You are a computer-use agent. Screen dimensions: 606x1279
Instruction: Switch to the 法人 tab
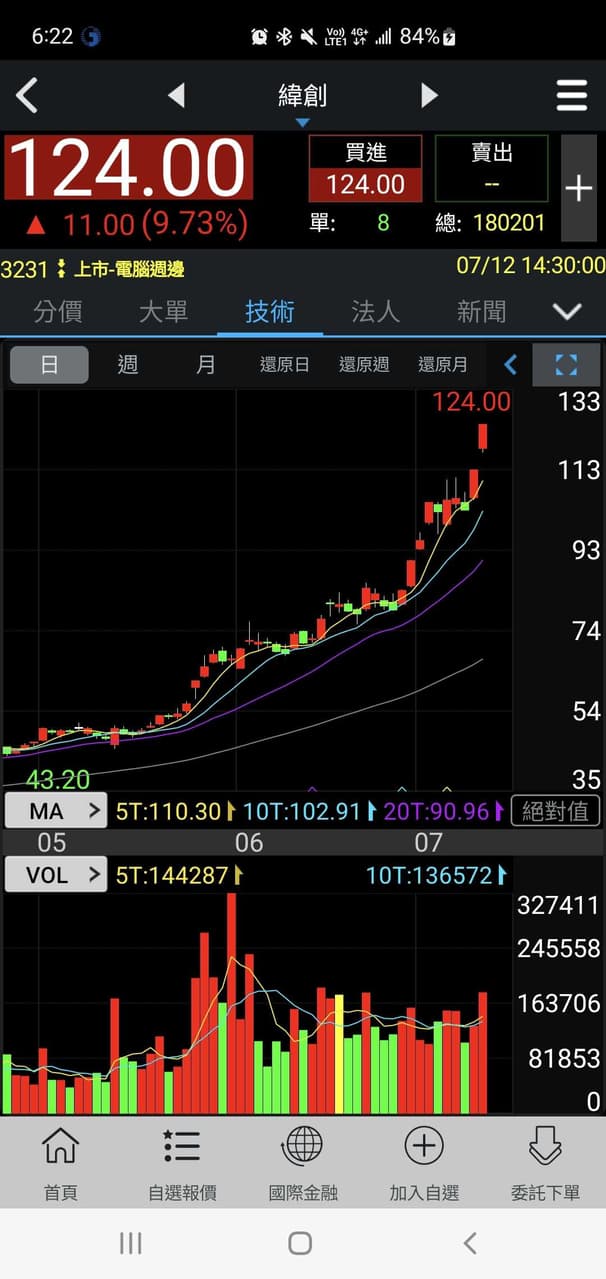pyautogui.click(x=376, y=311)
